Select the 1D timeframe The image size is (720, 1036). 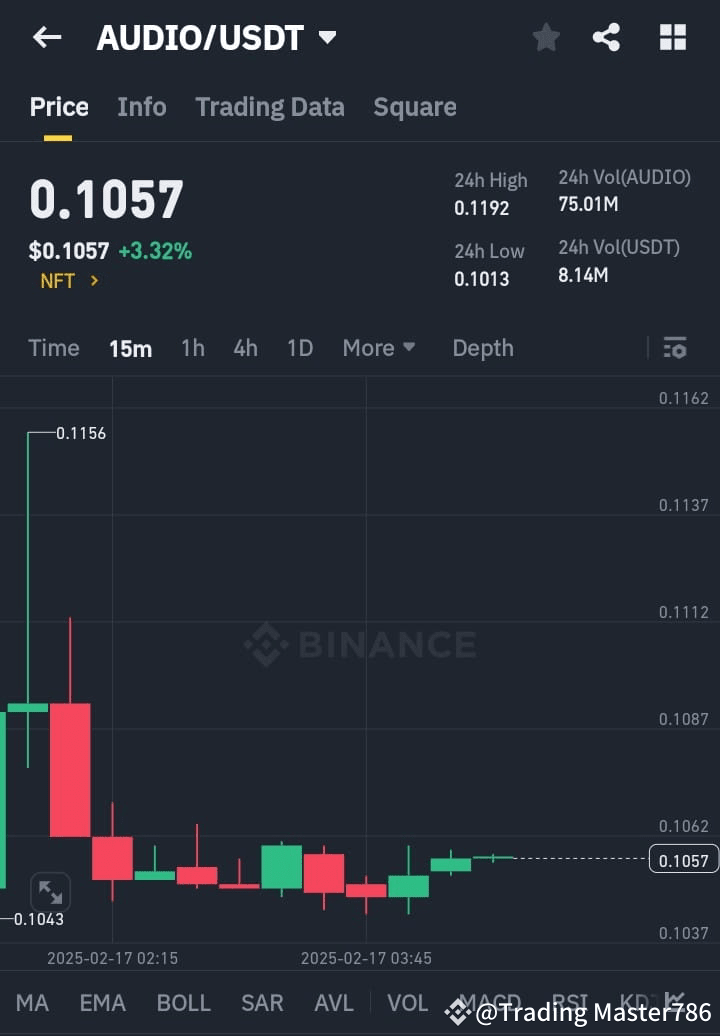pyautogui.click(x=299, y=348)
